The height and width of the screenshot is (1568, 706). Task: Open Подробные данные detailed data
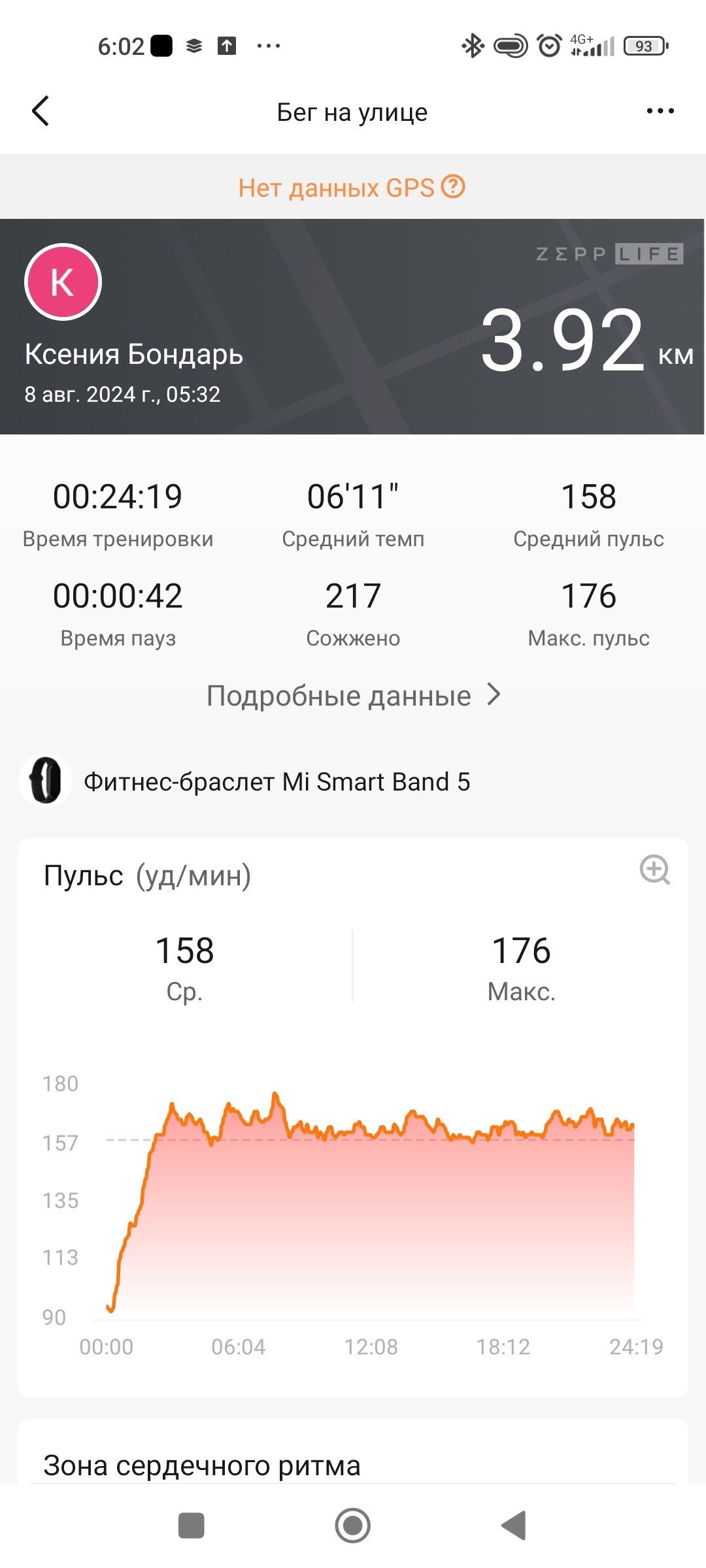pyautogui.click(x=354, y=695)
